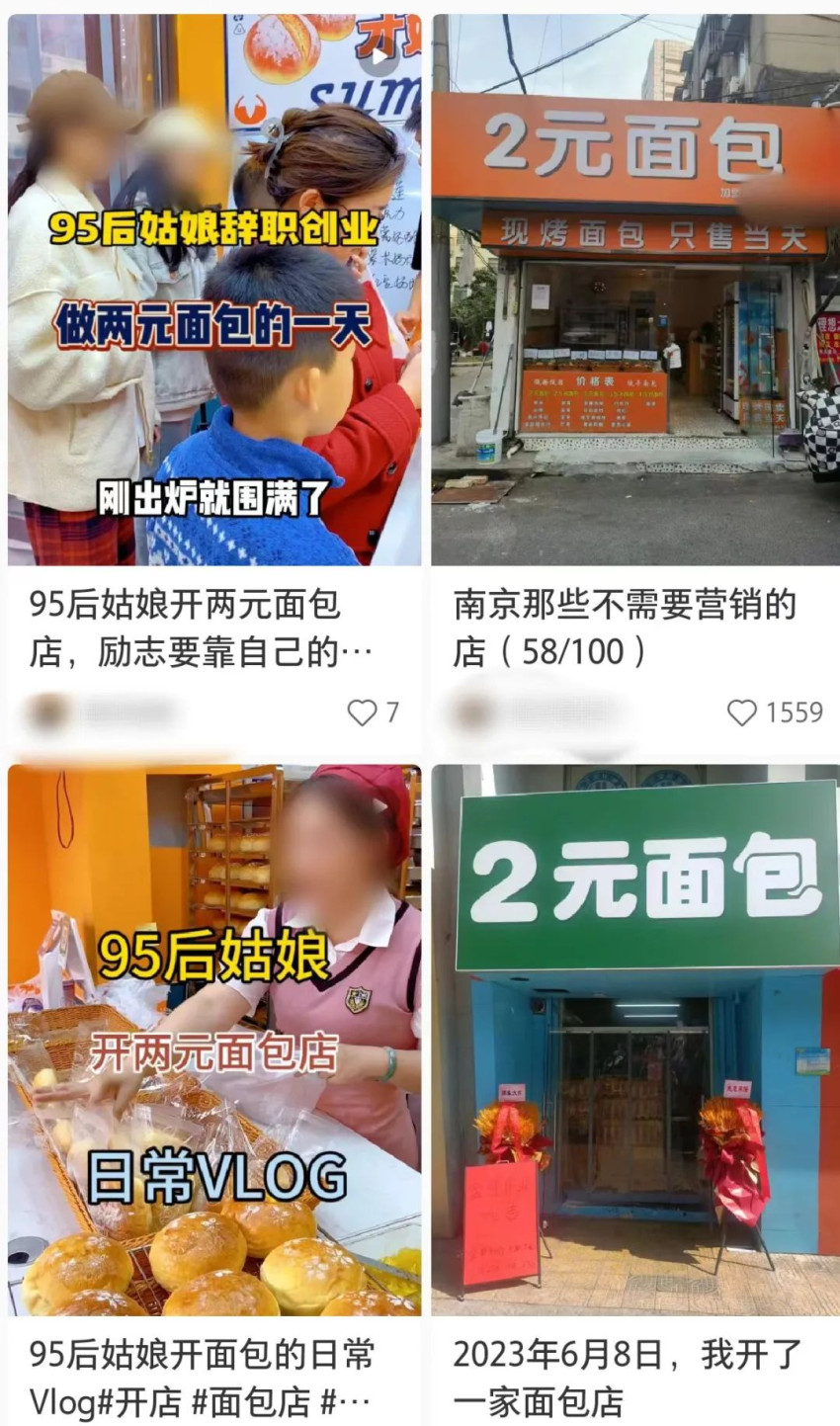Open the bread-tray Vlog video thumbnail
The width and height of the screenshot is (840, 1426).
(210, 1038)
